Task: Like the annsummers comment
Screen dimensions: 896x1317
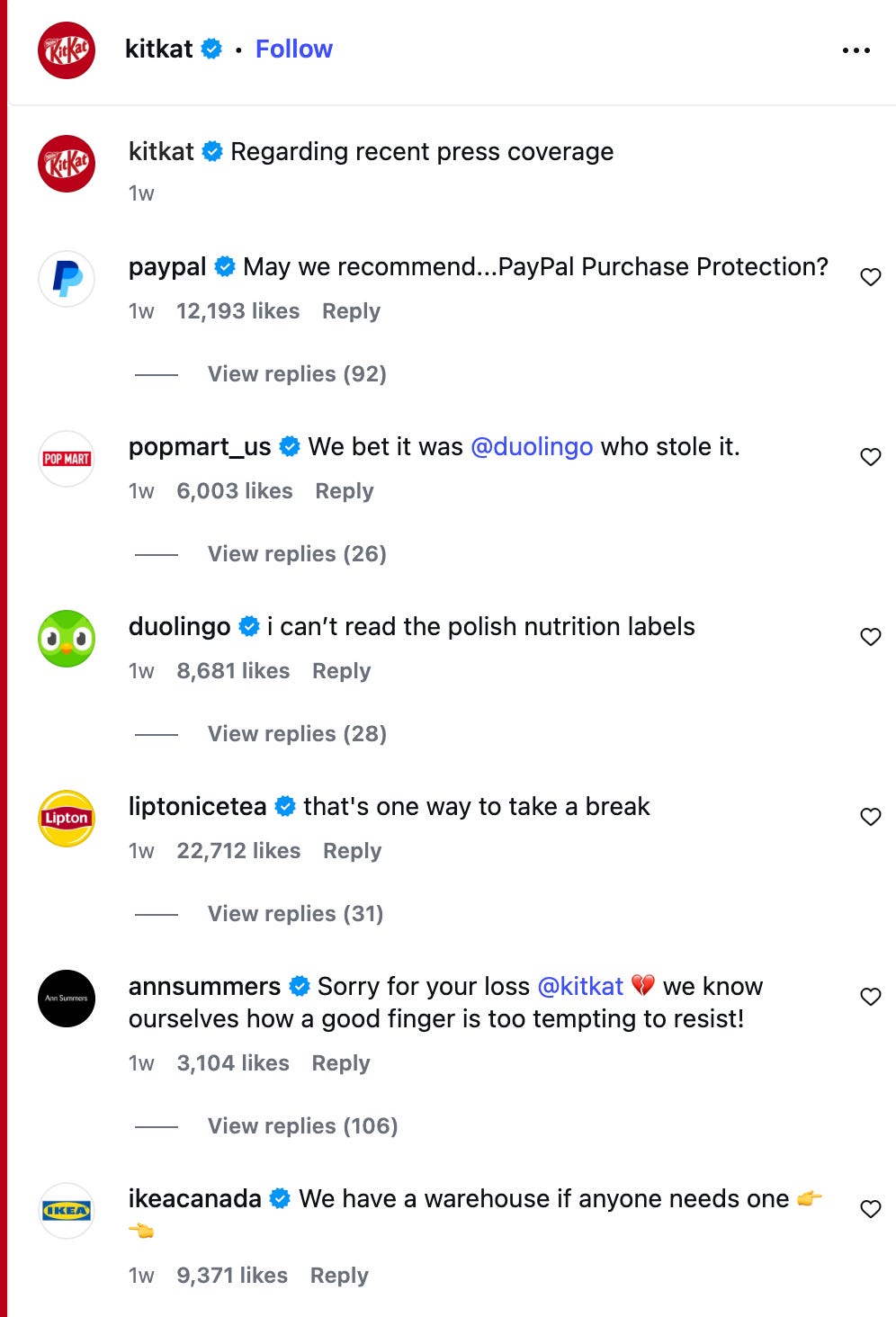Action: pos(870,997)
